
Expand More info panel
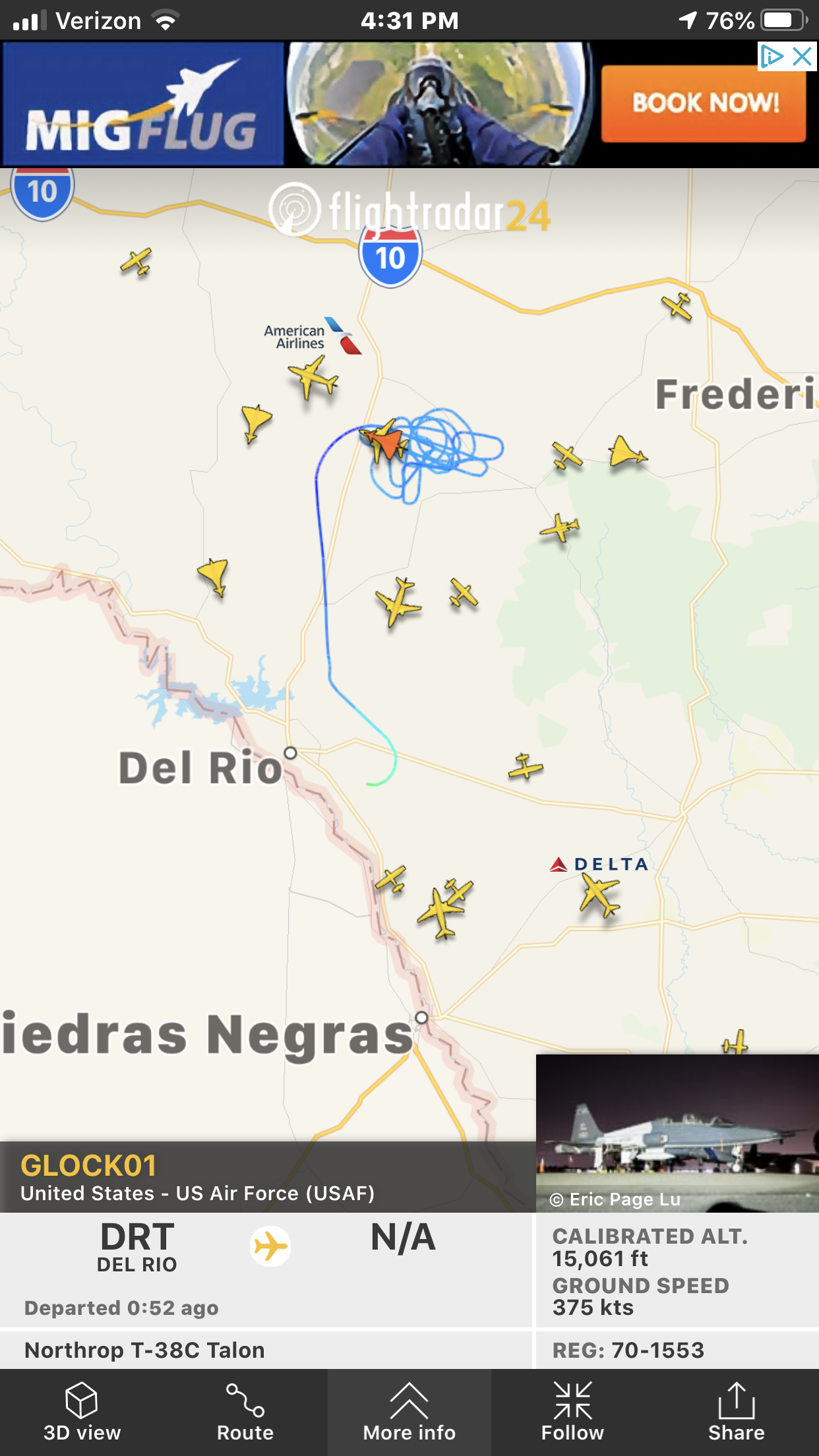(409, 1412)
